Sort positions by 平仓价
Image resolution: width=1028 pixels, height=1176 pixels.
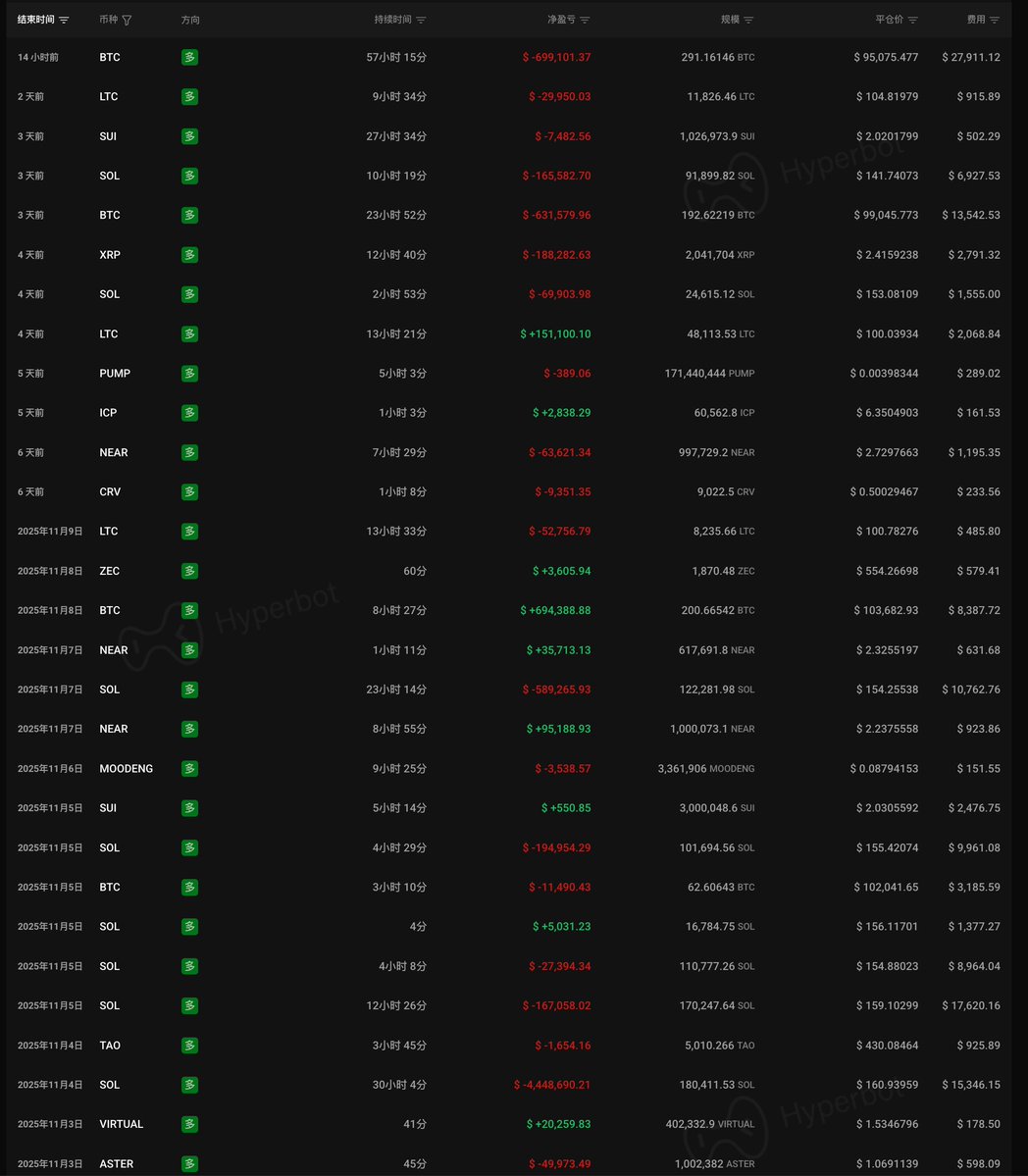coord(912,20)
